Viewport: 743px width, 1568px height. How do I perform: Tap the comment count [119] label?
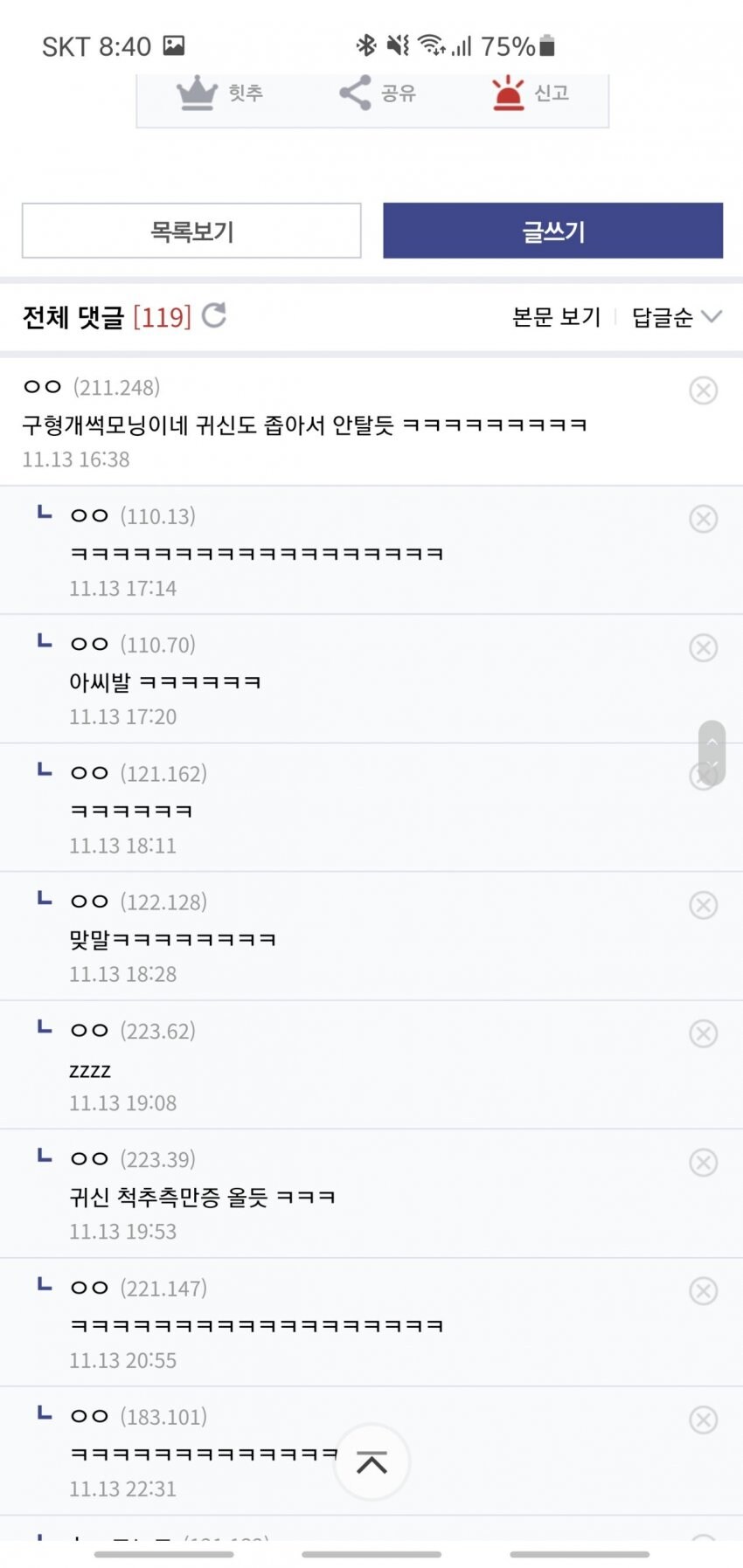(164, 318)
